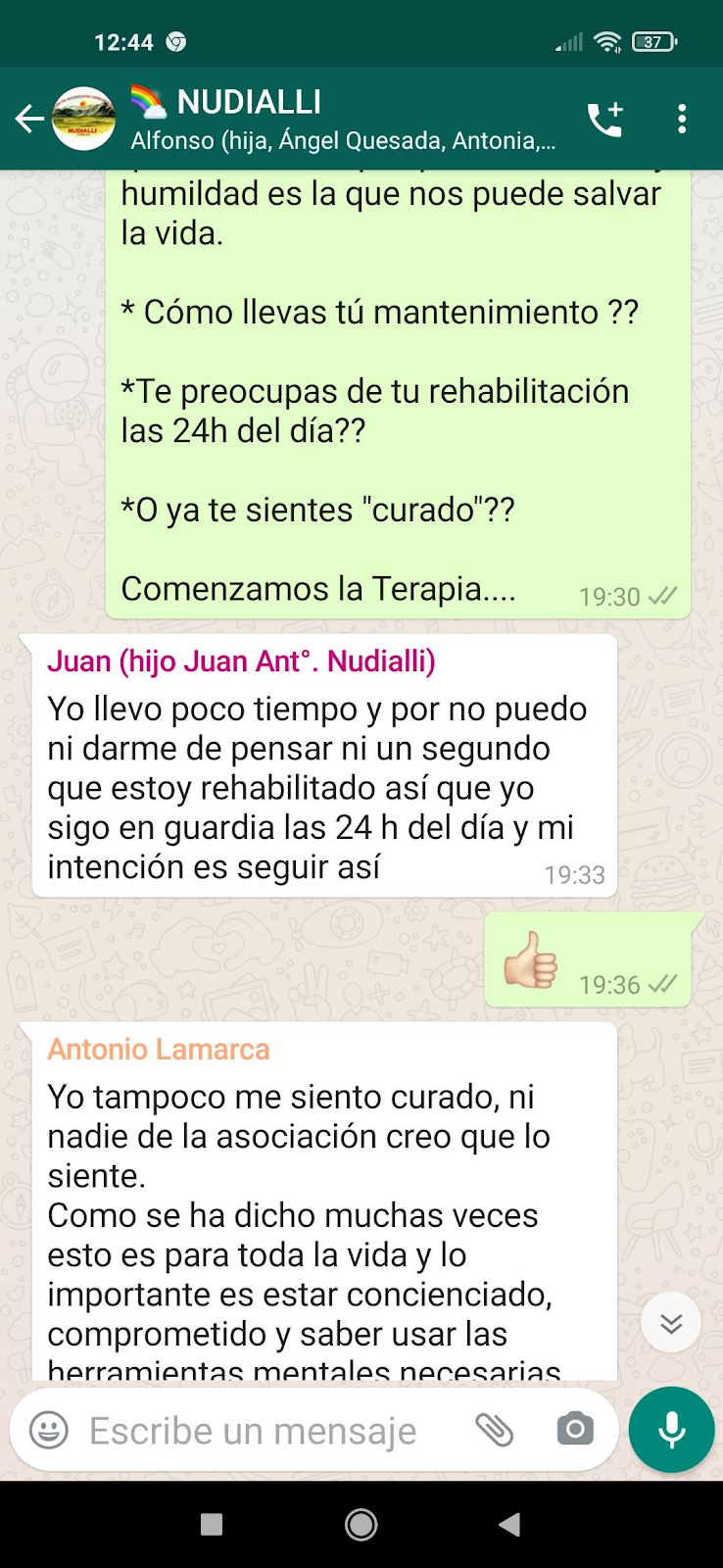
Task: Open the three-dot overflow menu
Action: click(x=682, y=120)
